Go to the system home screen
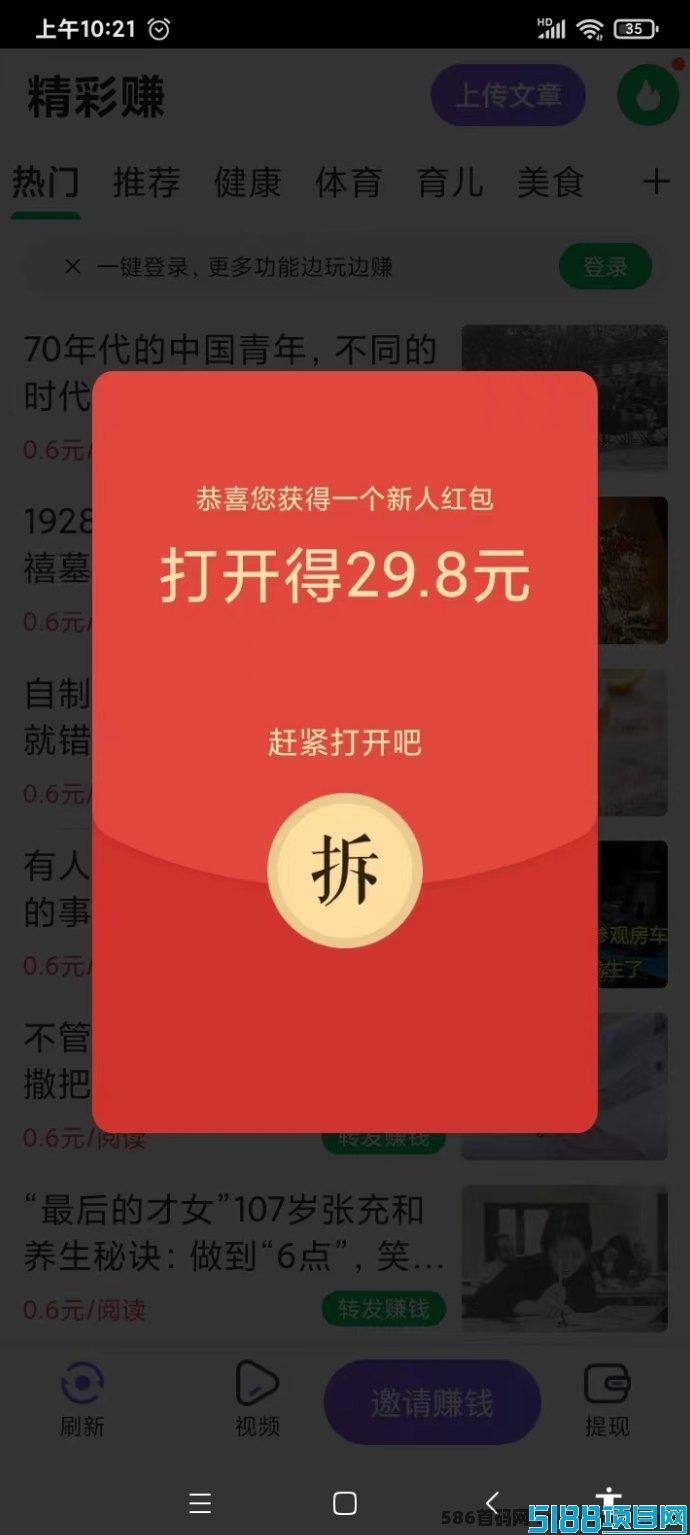Screen dimensions: 690x1535 pos(345,1503)
